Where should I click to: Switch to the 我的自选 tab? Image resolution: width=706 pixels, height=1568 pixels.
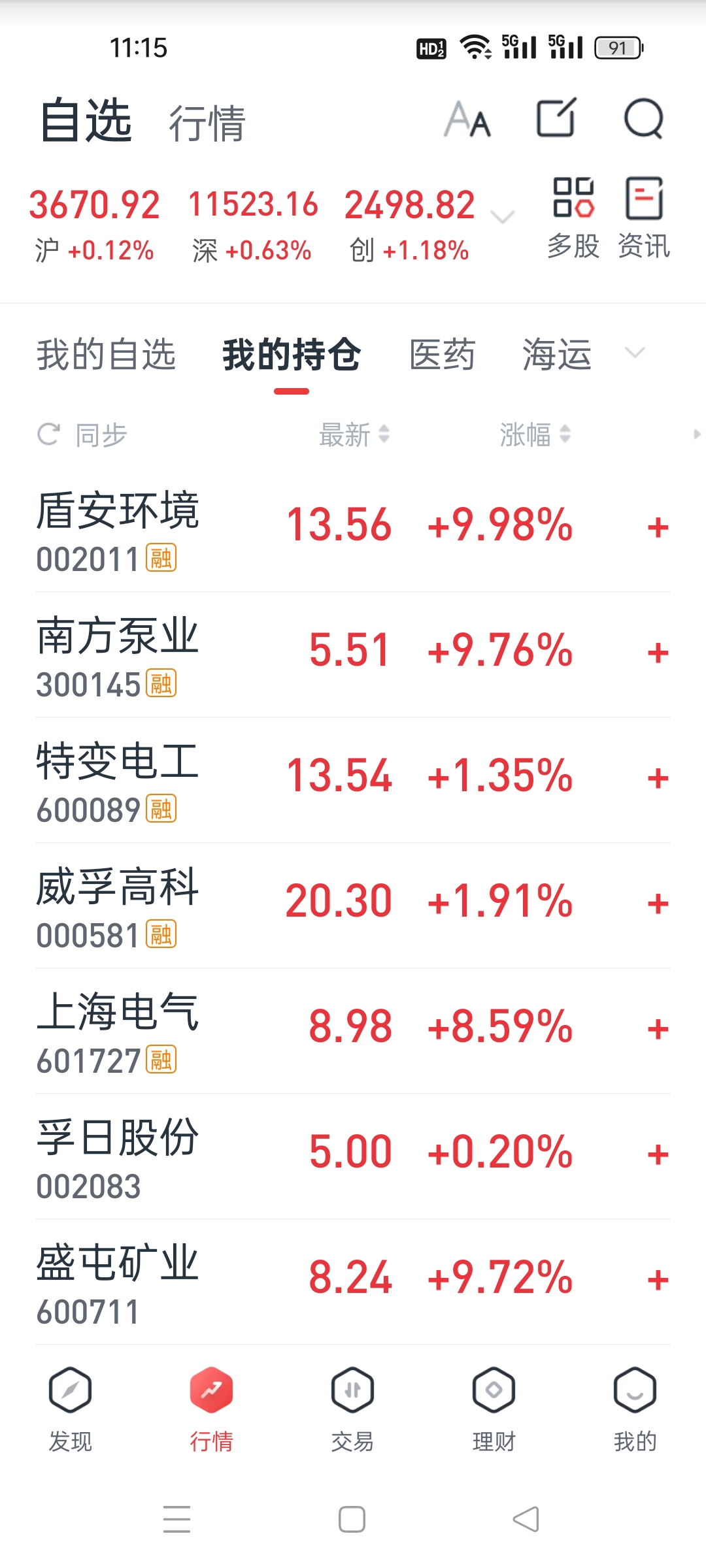[106, 355]
